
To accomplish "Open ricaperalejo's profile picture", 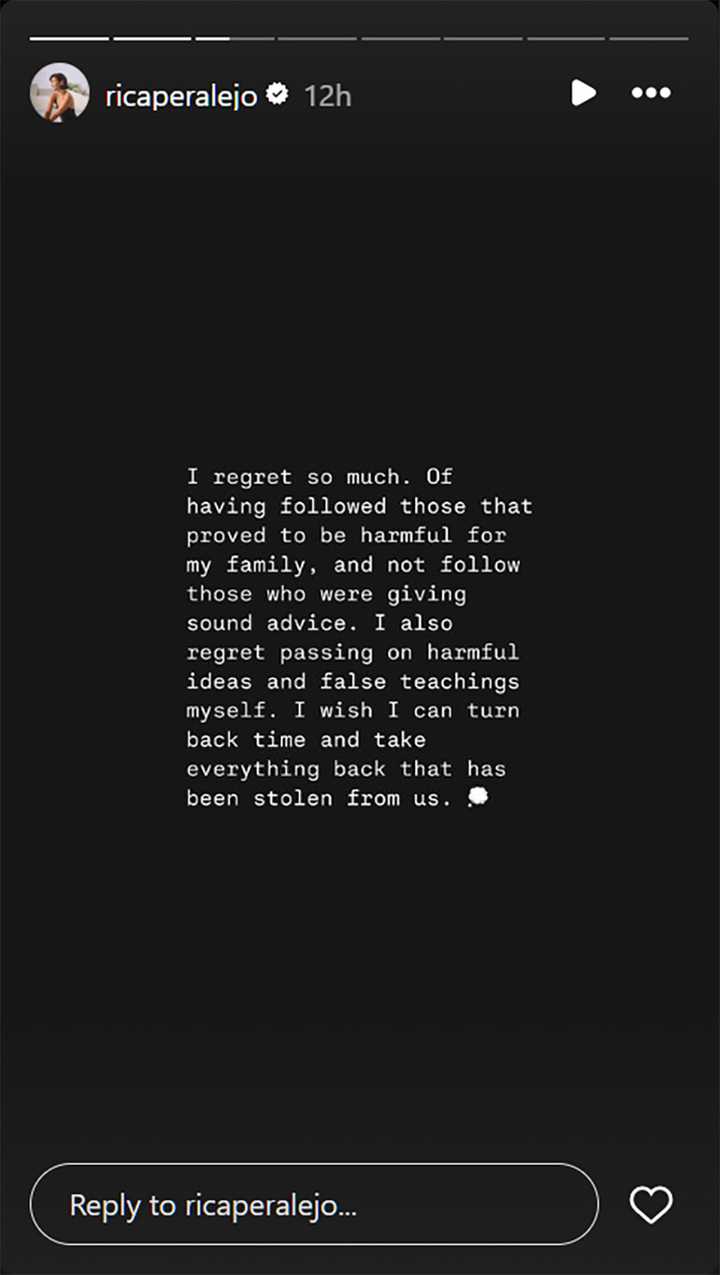I will pos(60,93).
